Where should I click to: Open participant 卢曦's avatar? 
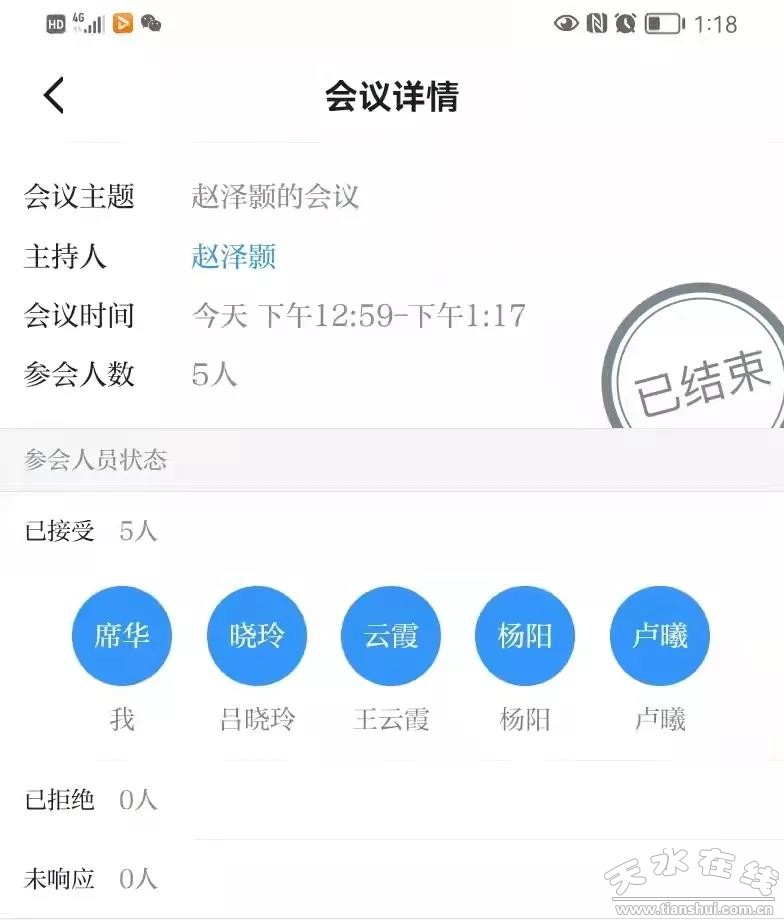tap(660, 636)
